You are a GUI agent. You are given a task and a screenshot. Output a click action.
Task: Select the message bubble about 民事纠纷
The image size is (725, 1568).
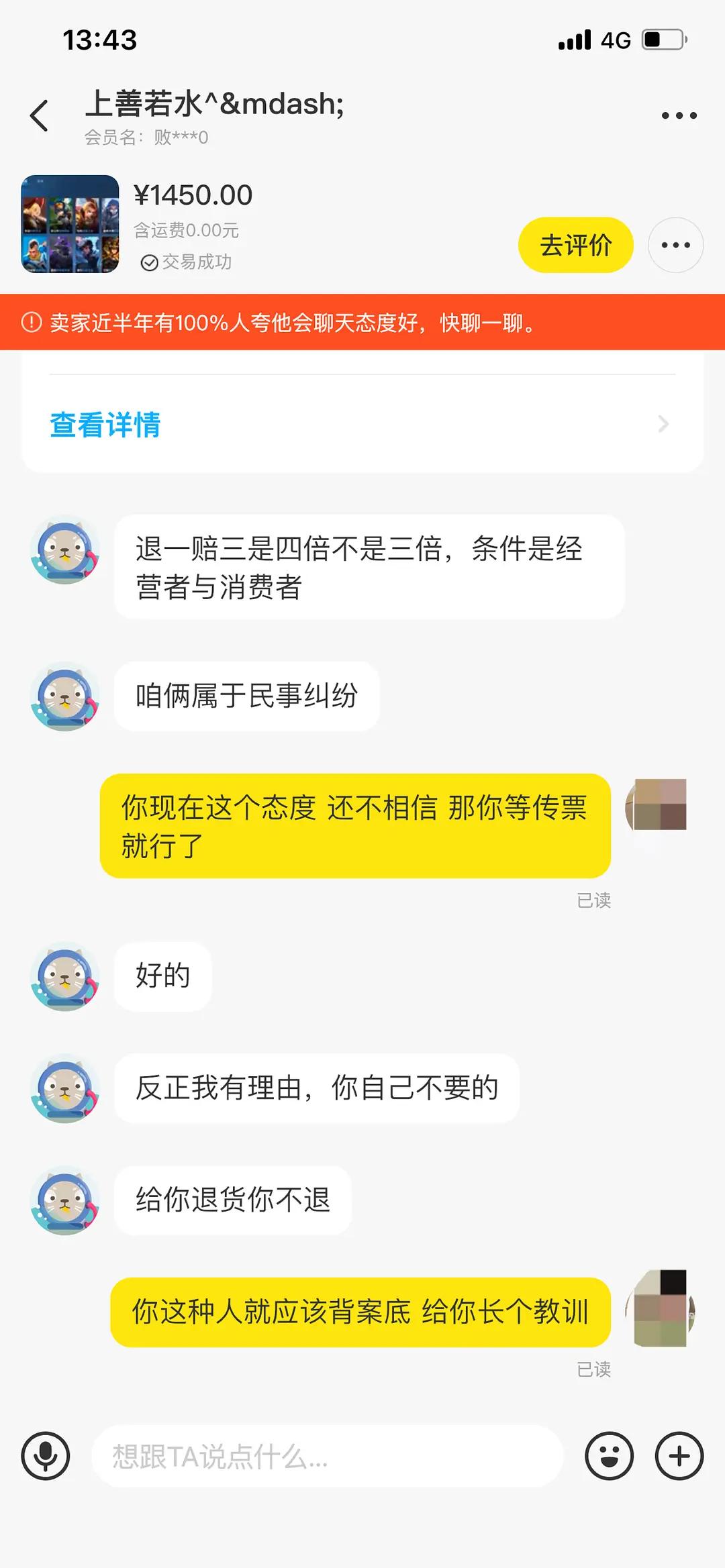pyautogui.click(x=246, y=696)
